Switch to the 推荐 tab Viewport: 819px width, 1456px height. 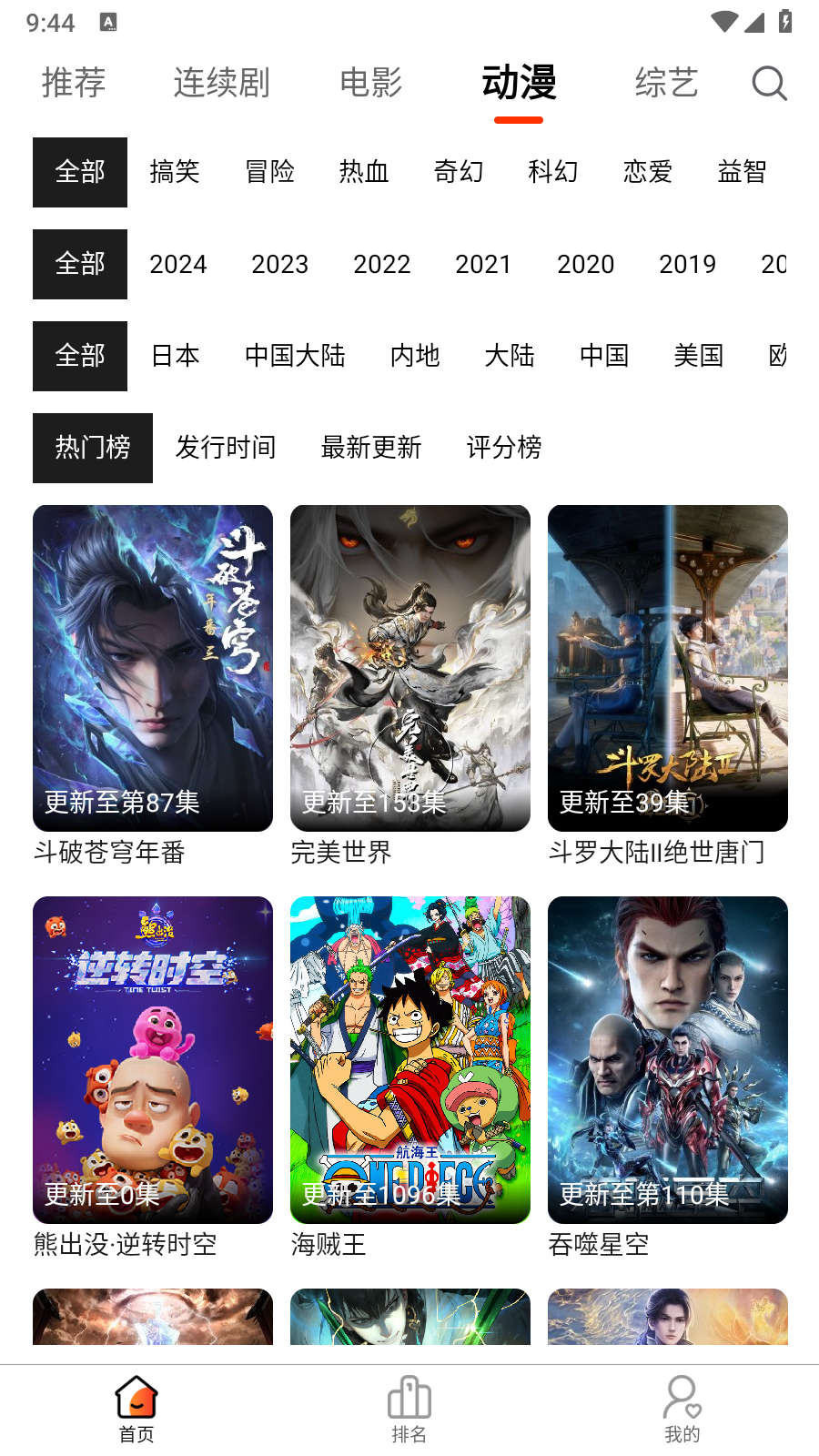(74, 83)
